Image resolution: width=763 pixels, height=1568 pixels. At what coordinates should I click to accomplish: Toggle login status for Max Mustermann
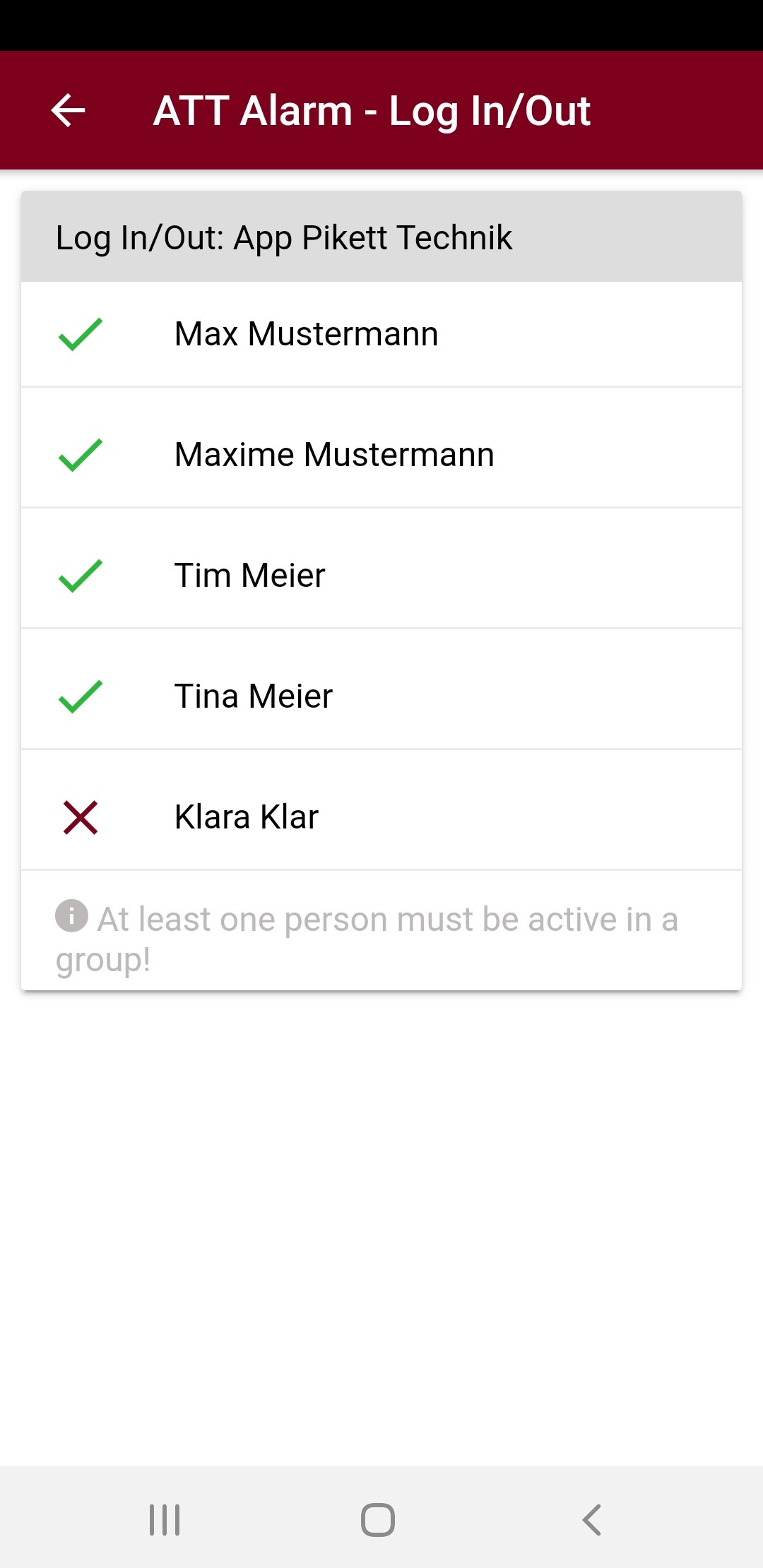381,334
